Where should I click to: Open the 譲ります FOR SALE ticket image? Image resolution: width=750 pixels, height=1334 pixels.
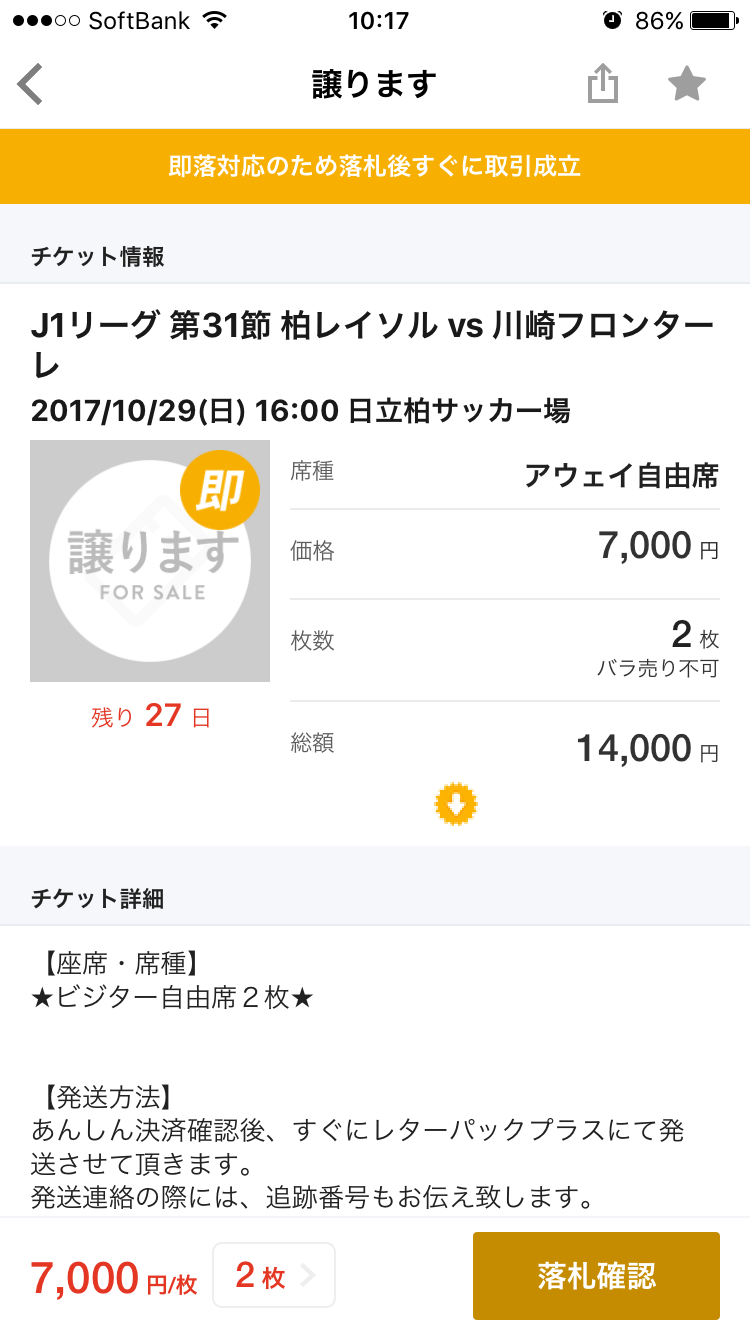[x=150, y=561]
